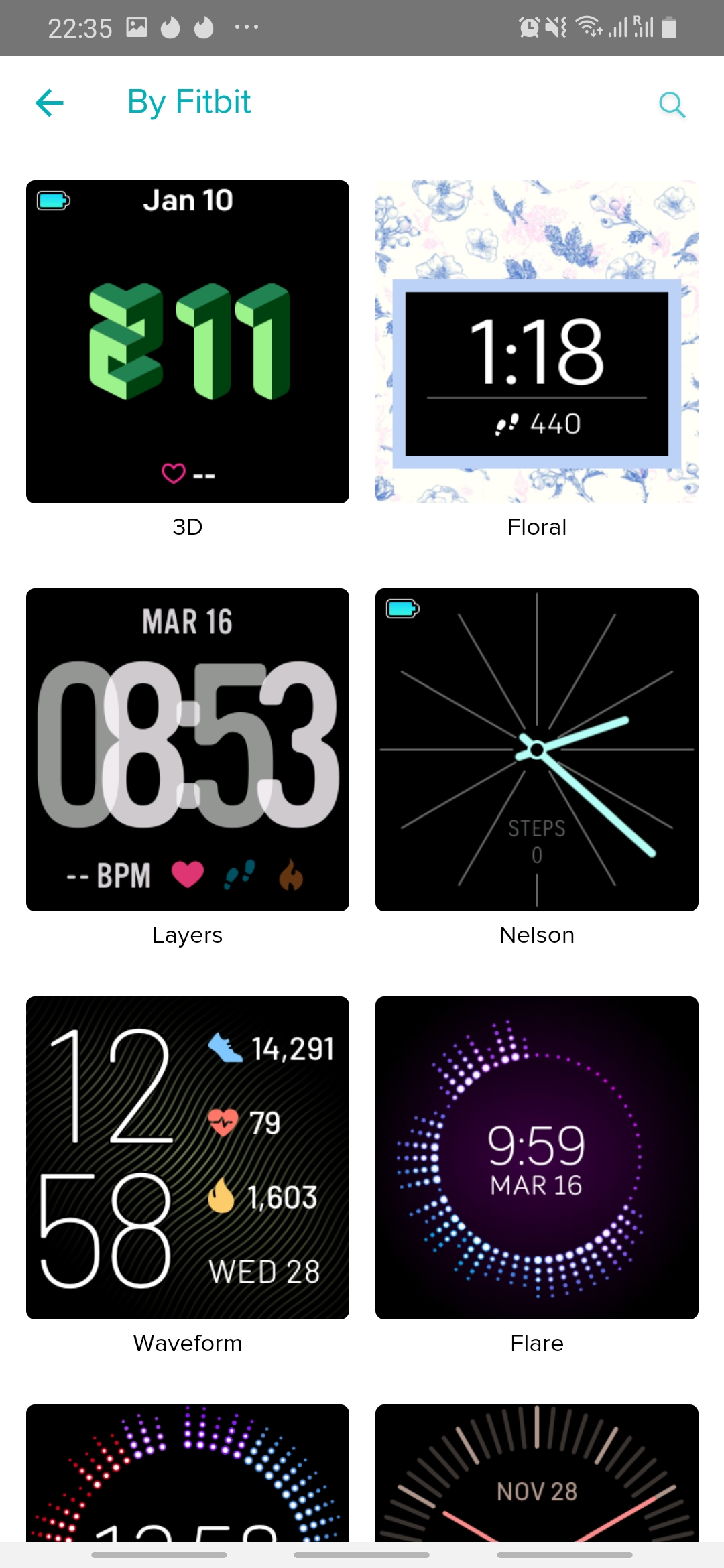Open the clock face showing NOV 28

click(x=536, y=1473)
